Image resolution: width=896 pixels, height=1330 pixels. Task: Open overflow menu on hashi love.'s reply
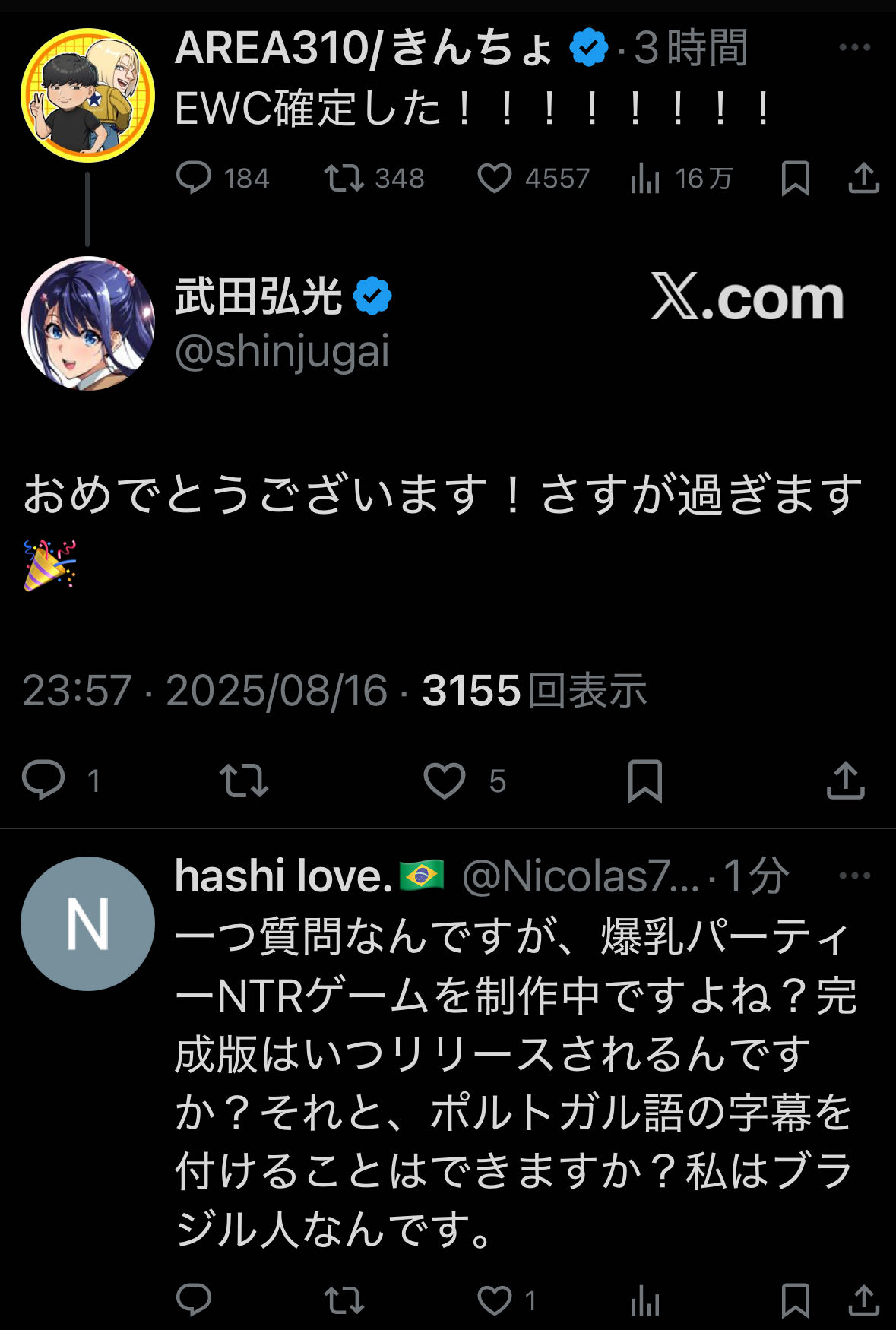point(854,876)
